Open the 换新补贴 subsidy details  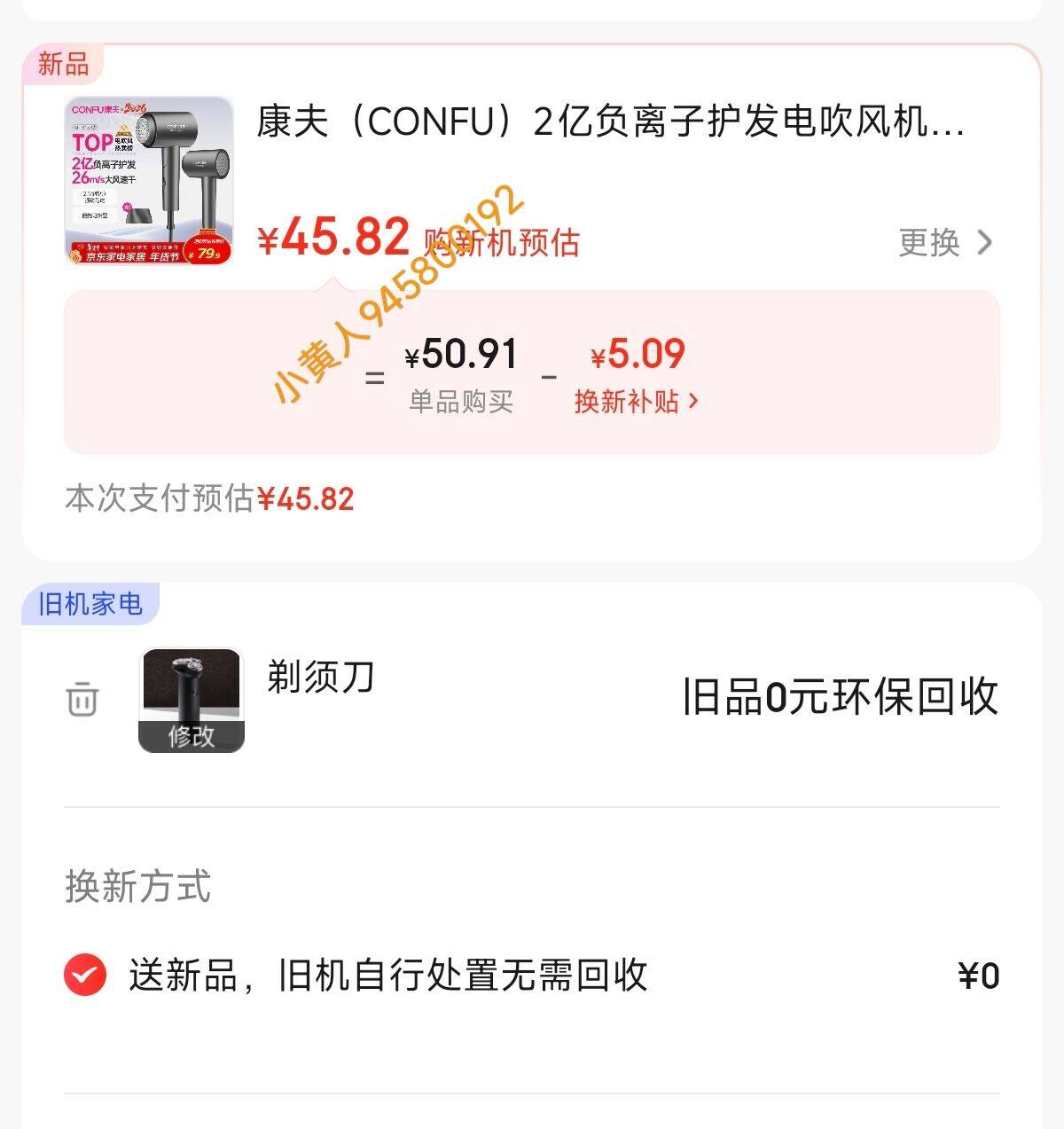point(636,402)
